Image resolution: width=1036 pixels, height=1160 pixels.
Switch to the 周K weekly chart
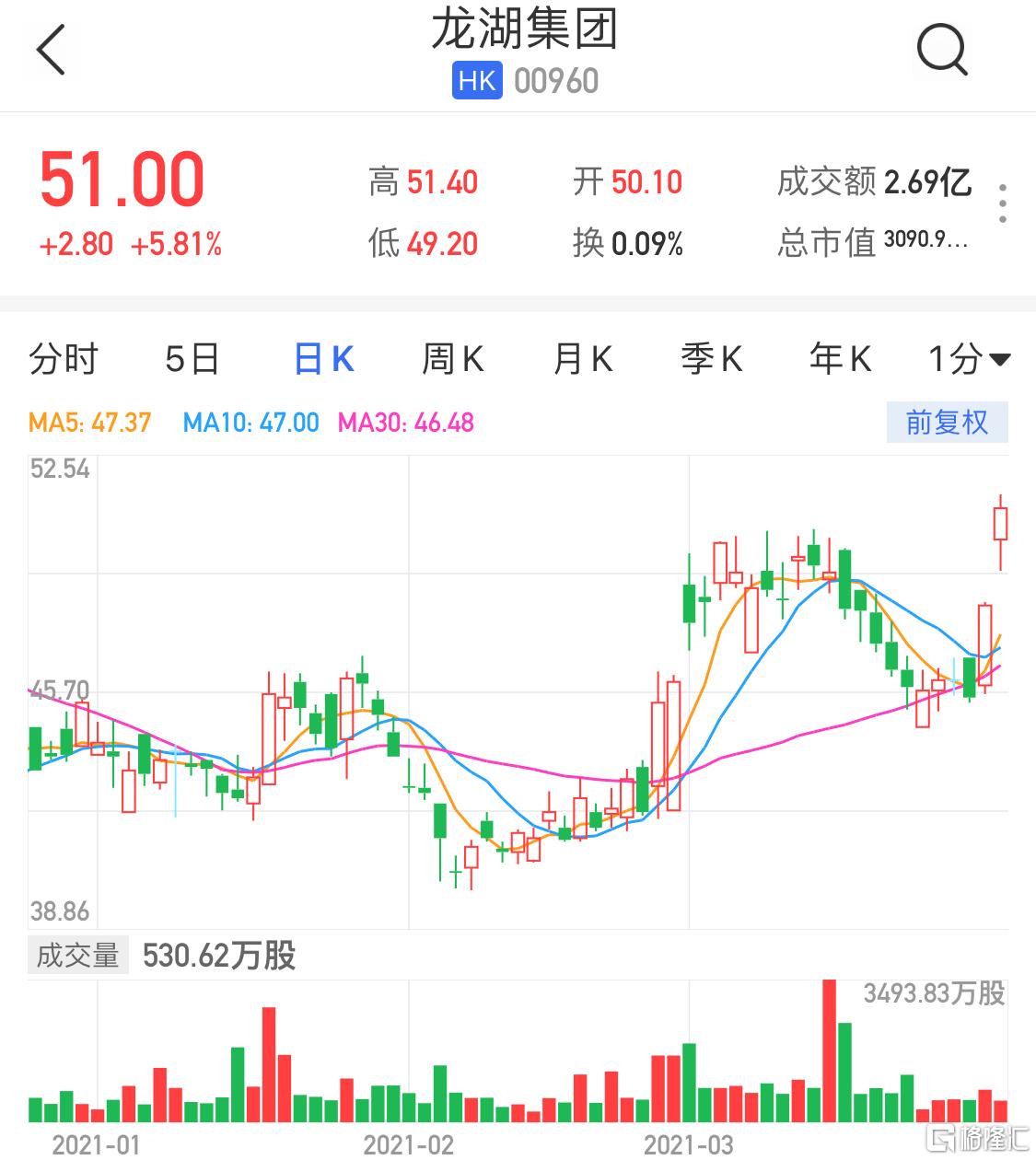[x=452, y=359]
